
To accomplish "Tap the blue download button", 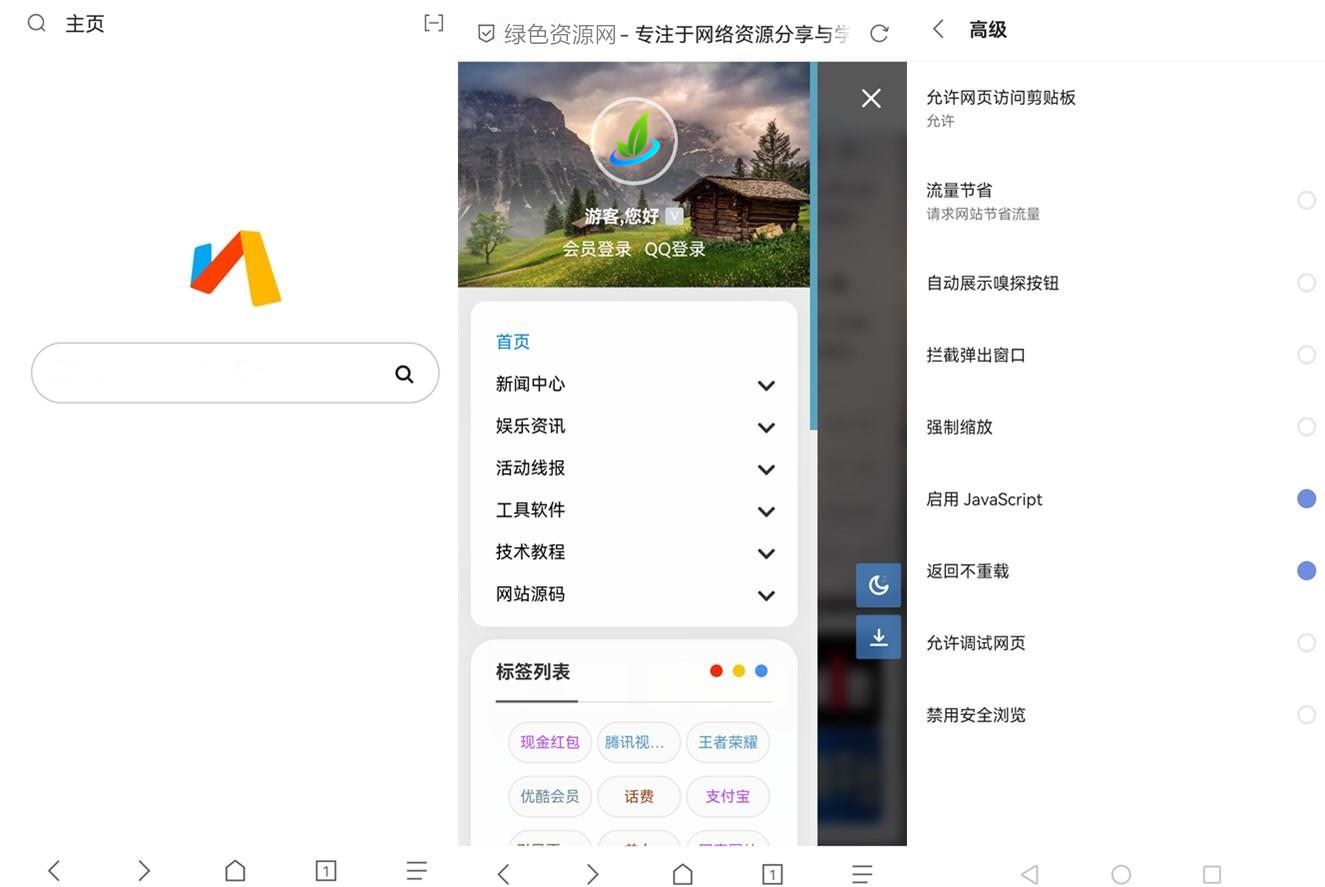I will [x=878, y=637].
